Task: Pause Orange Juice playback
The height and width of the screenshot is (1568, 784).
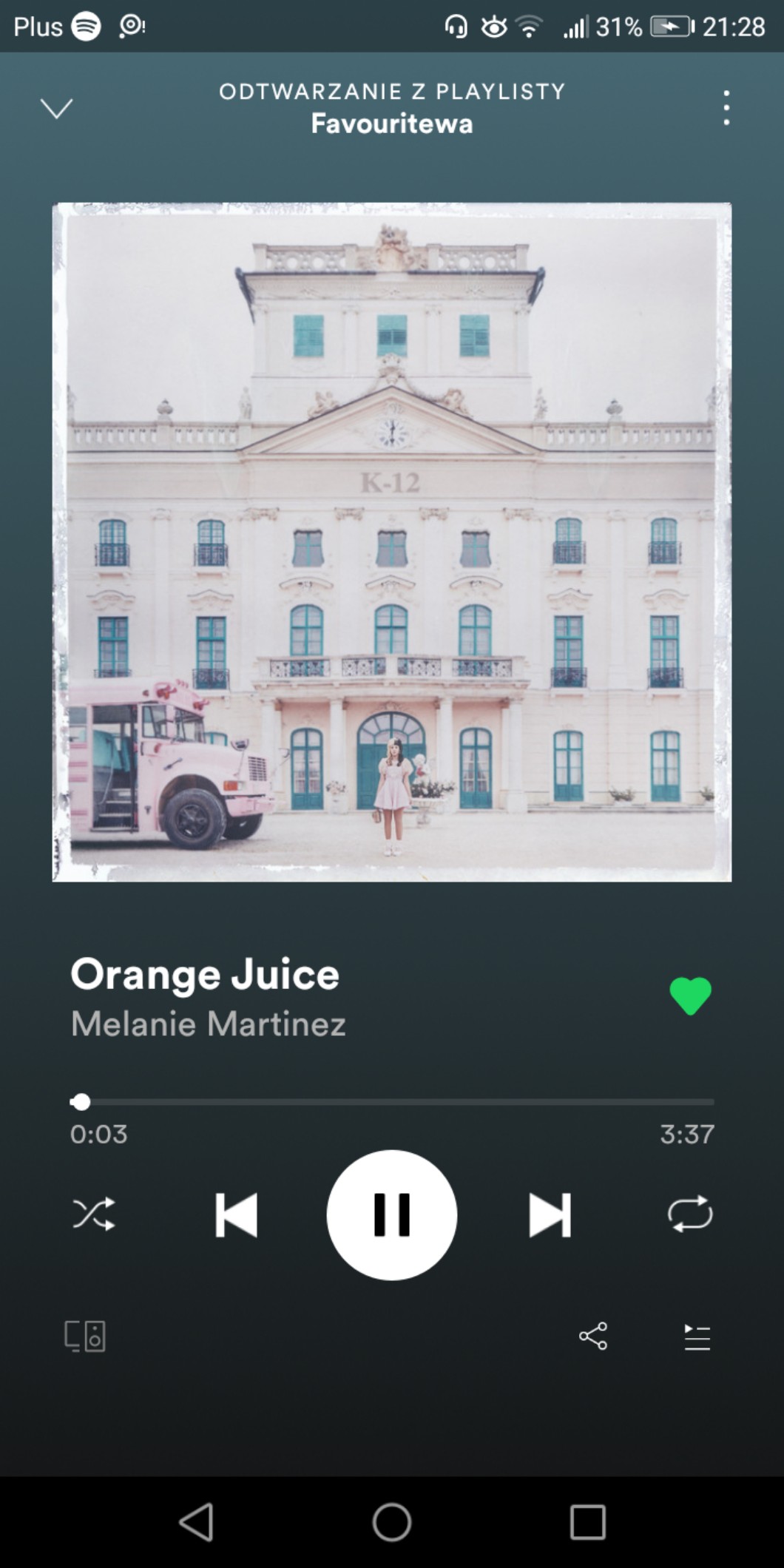Action: pos(391,1214)
